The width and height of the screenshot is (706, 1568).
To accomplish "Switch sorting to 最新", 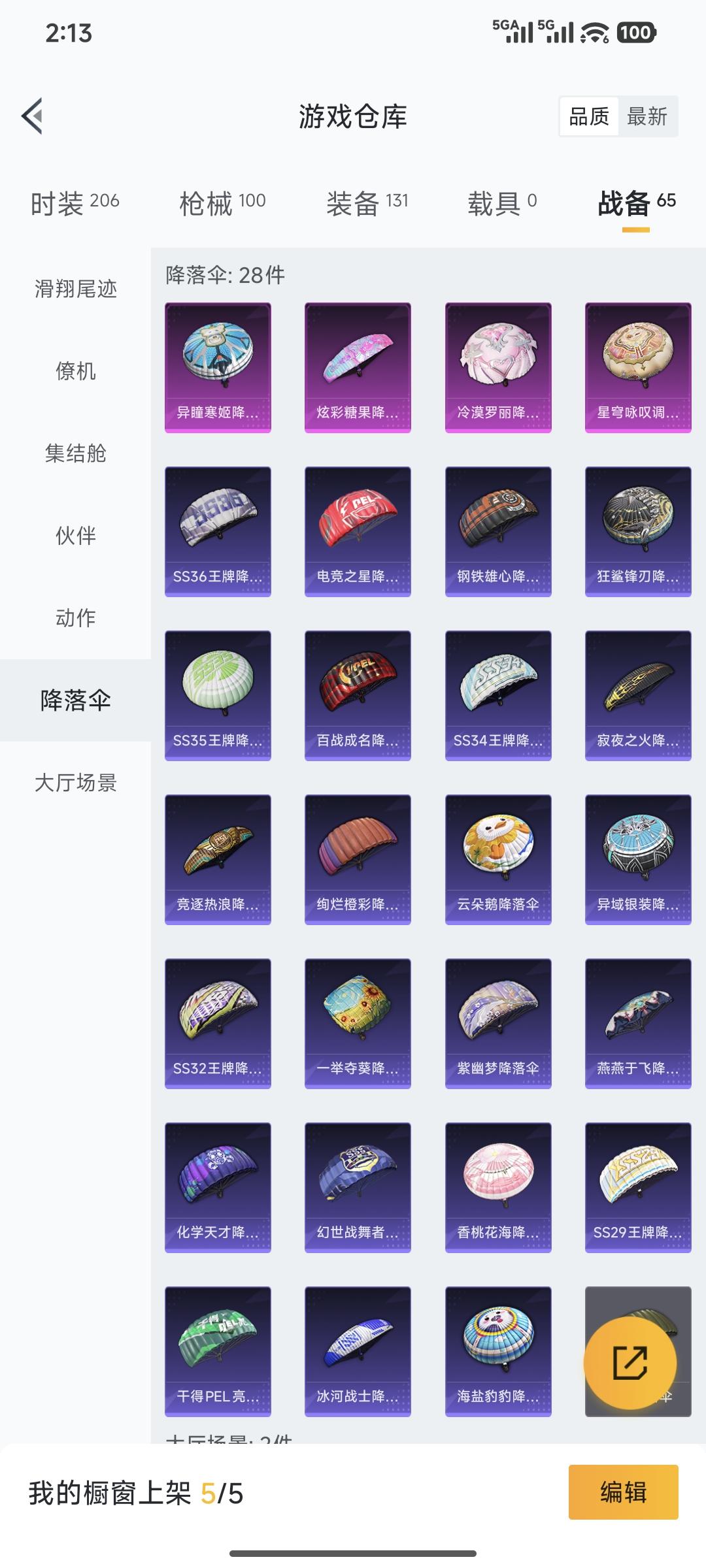I will pos(648,116).
